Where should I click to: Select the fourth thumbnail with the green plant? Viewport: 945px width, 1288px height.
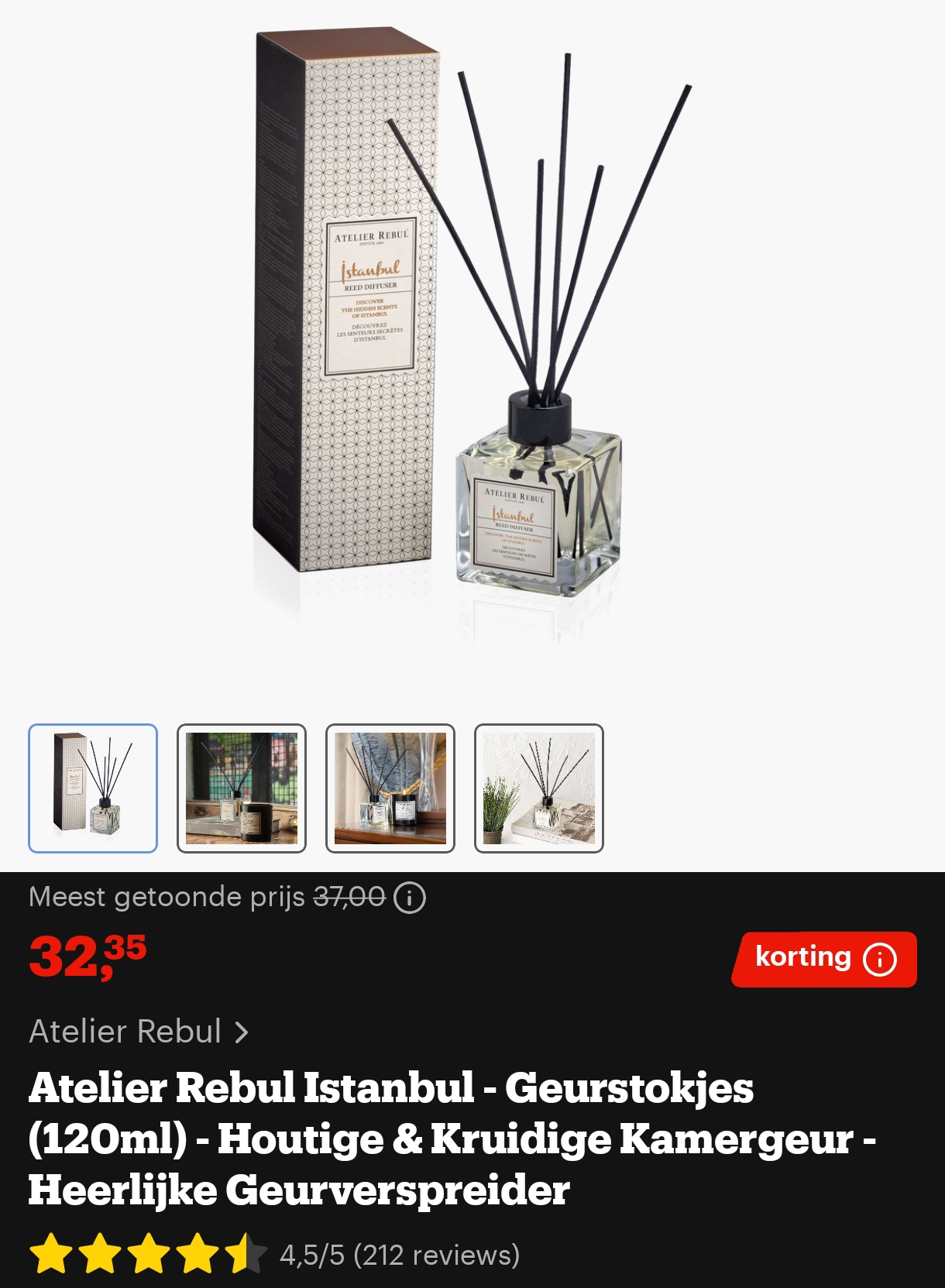click(x=539, y=788)
